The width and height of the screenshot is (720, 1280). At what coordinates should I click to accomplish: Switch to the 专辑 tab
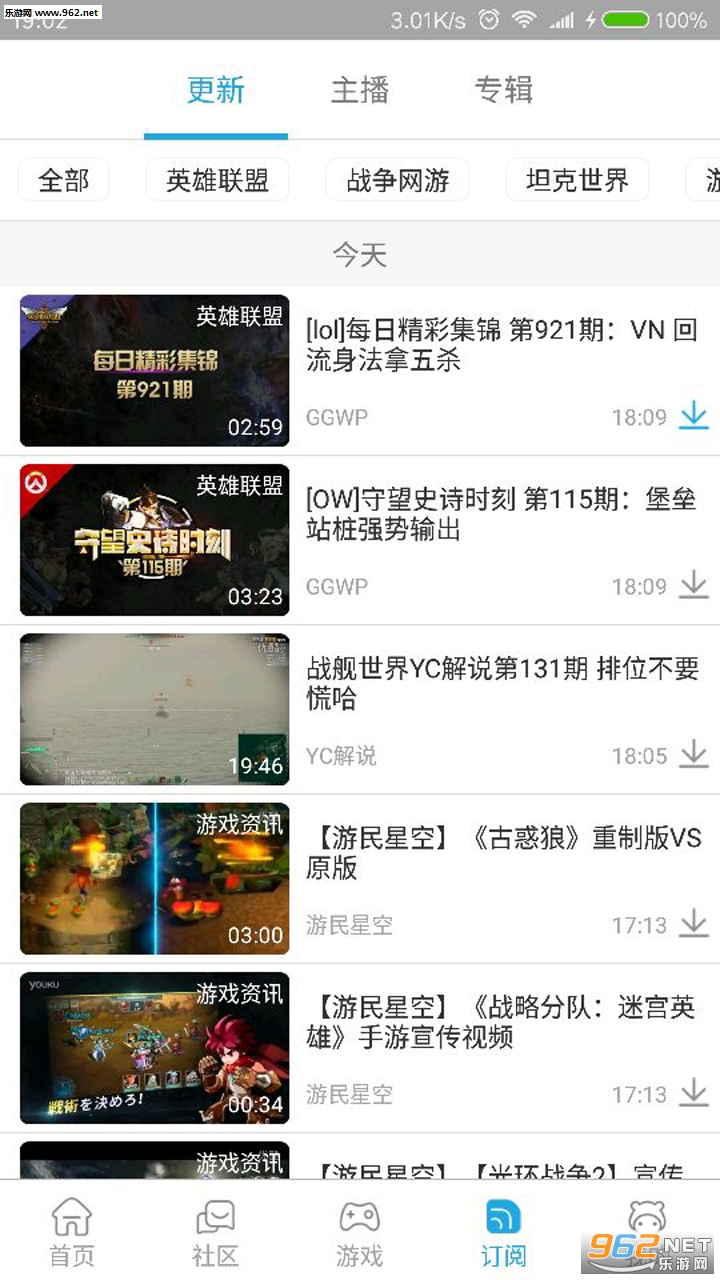[x=503, y=91]
